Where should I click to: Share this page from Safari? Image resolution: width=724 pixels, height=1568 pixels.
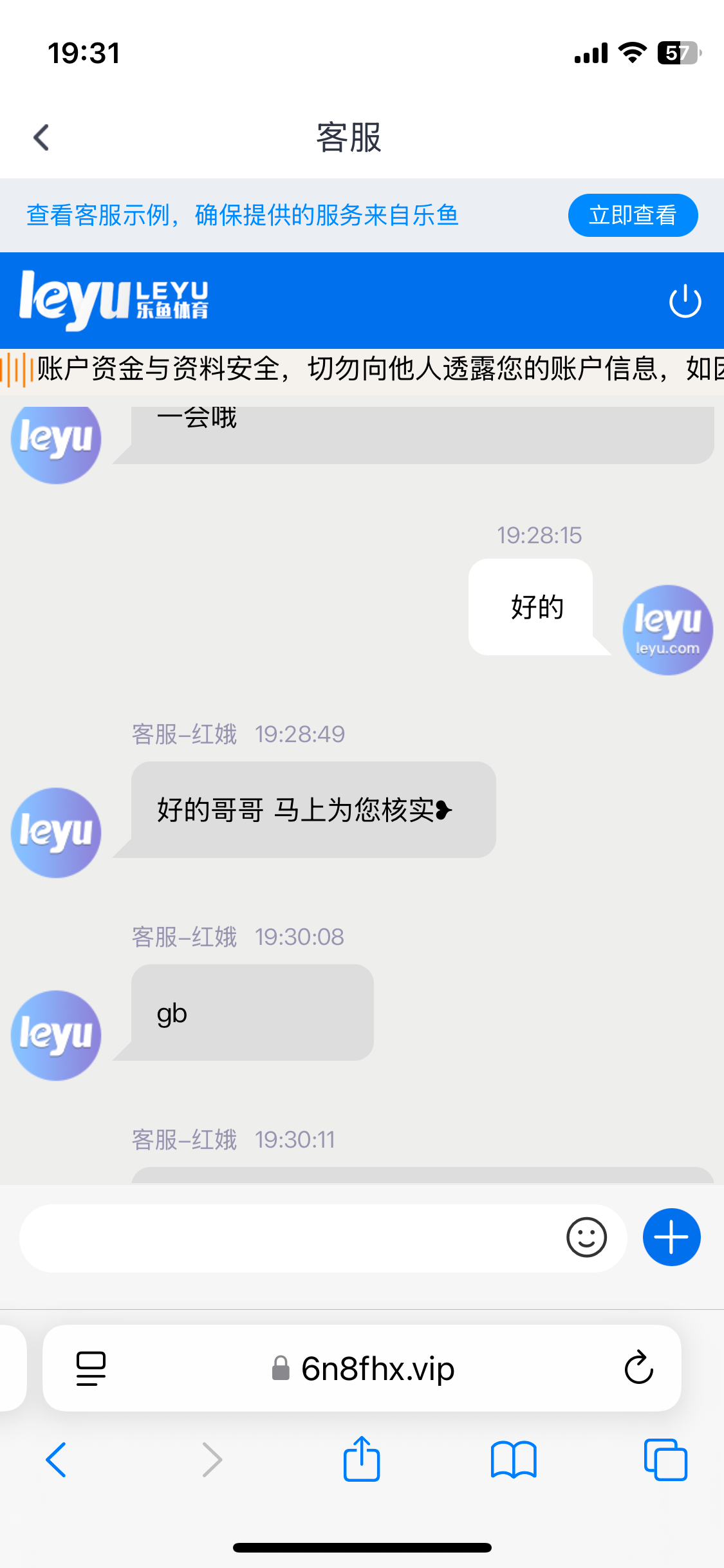pos(362,1459)
